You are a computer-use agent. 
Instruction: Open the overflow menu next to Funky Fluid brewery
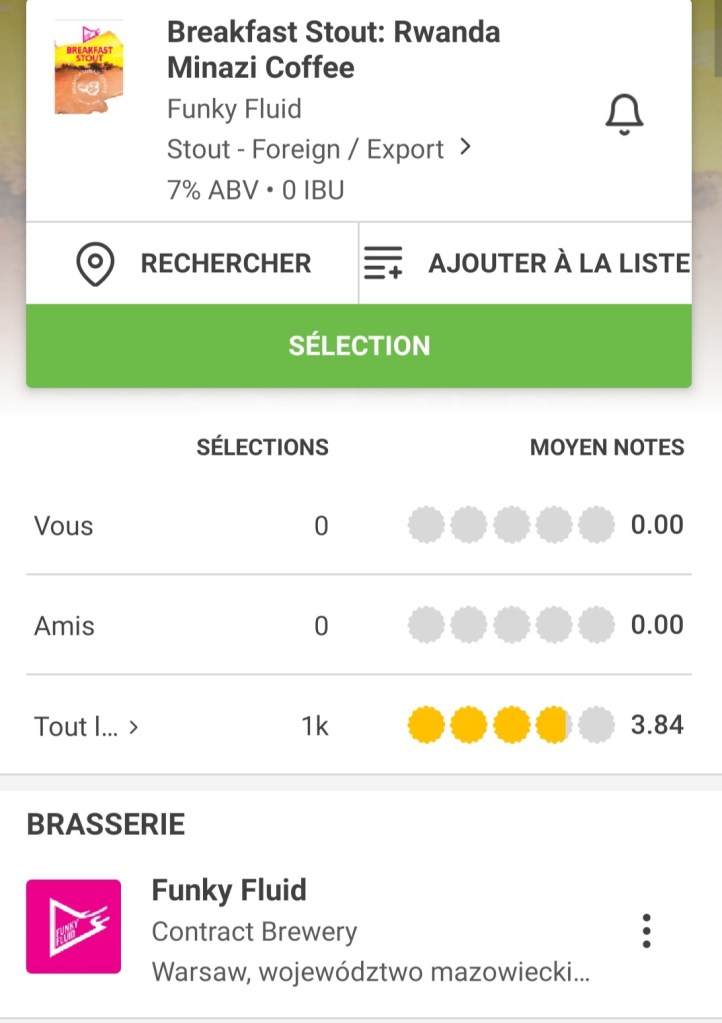pos(646,930)
